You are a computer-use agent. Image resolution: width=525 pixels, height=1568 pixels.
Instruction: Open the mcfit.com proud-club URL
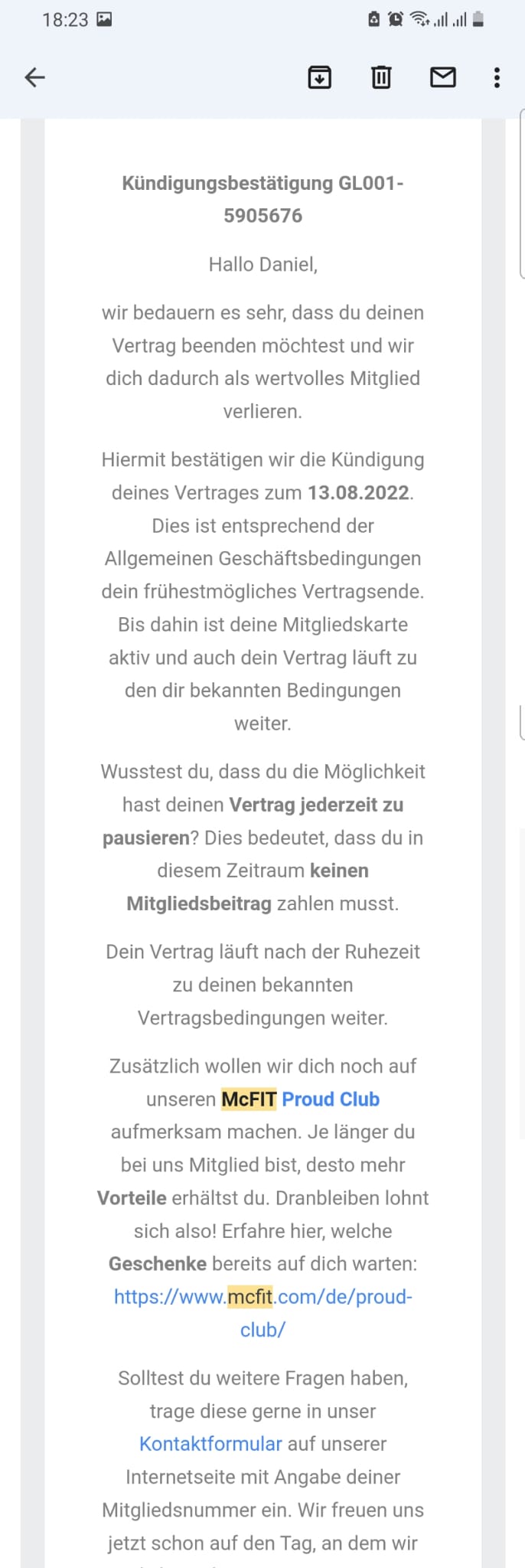pos(262,1297)
